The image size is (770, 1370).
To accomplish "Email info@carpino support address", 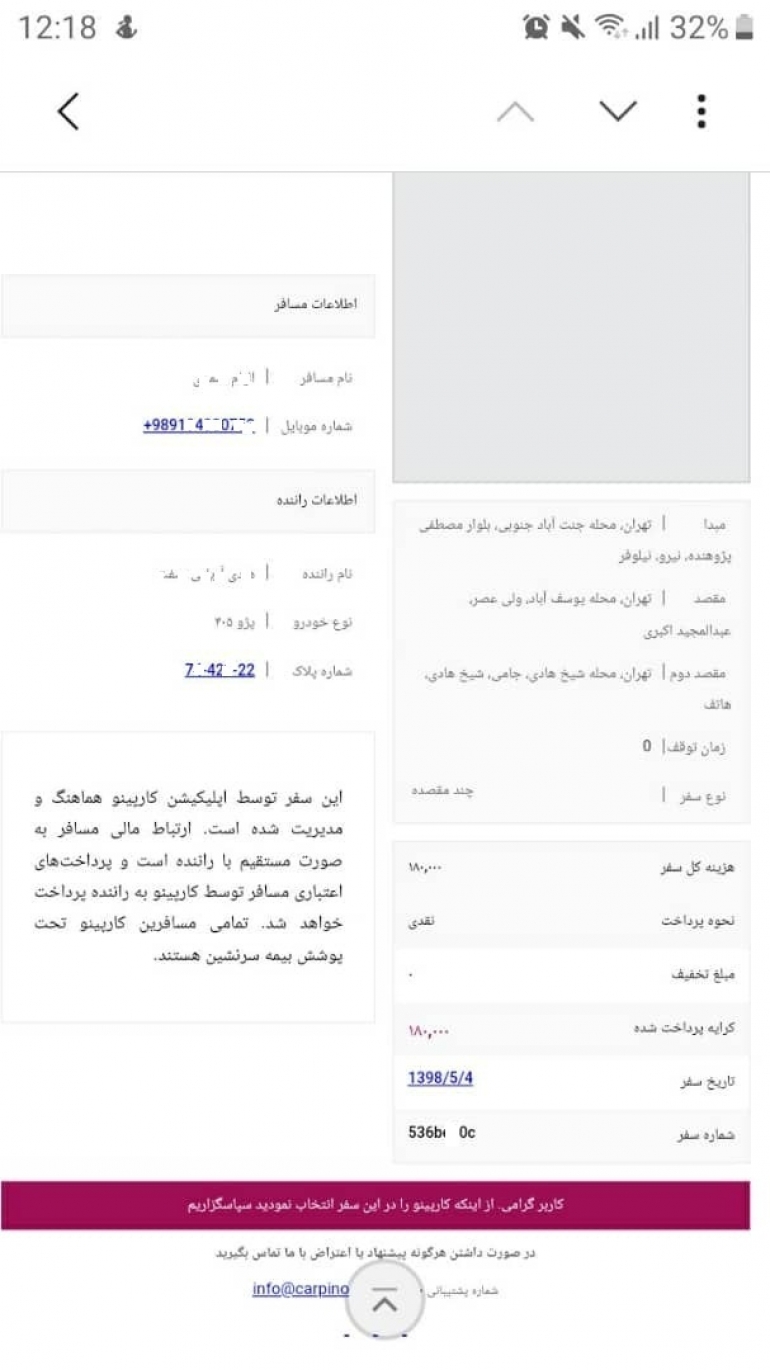I will coord(300,1289).
